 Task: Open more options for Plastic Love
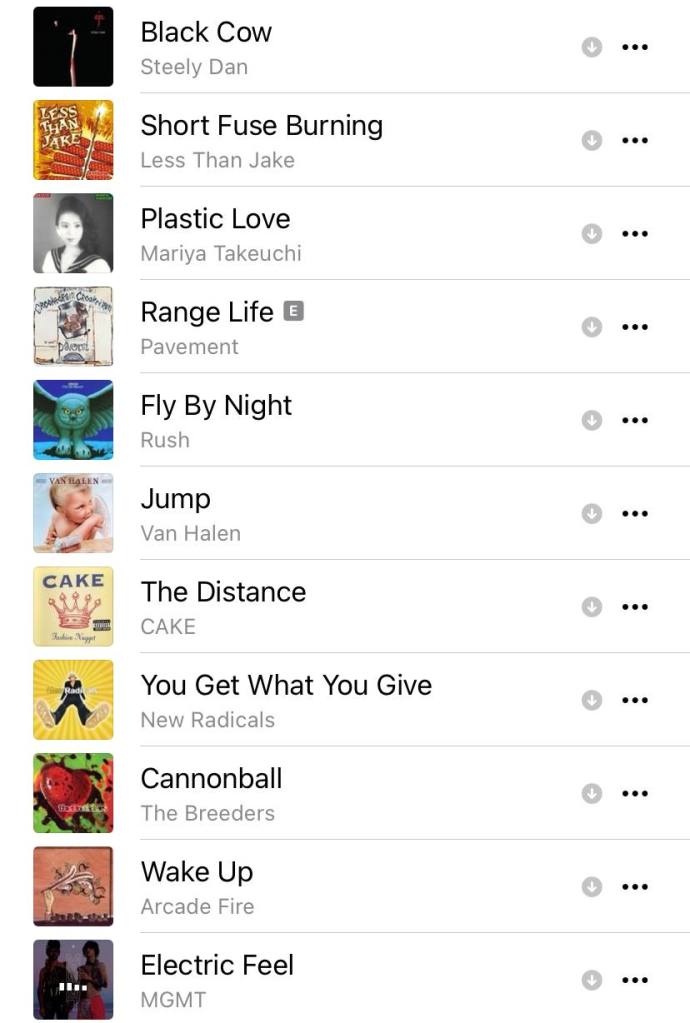(635, 234)
